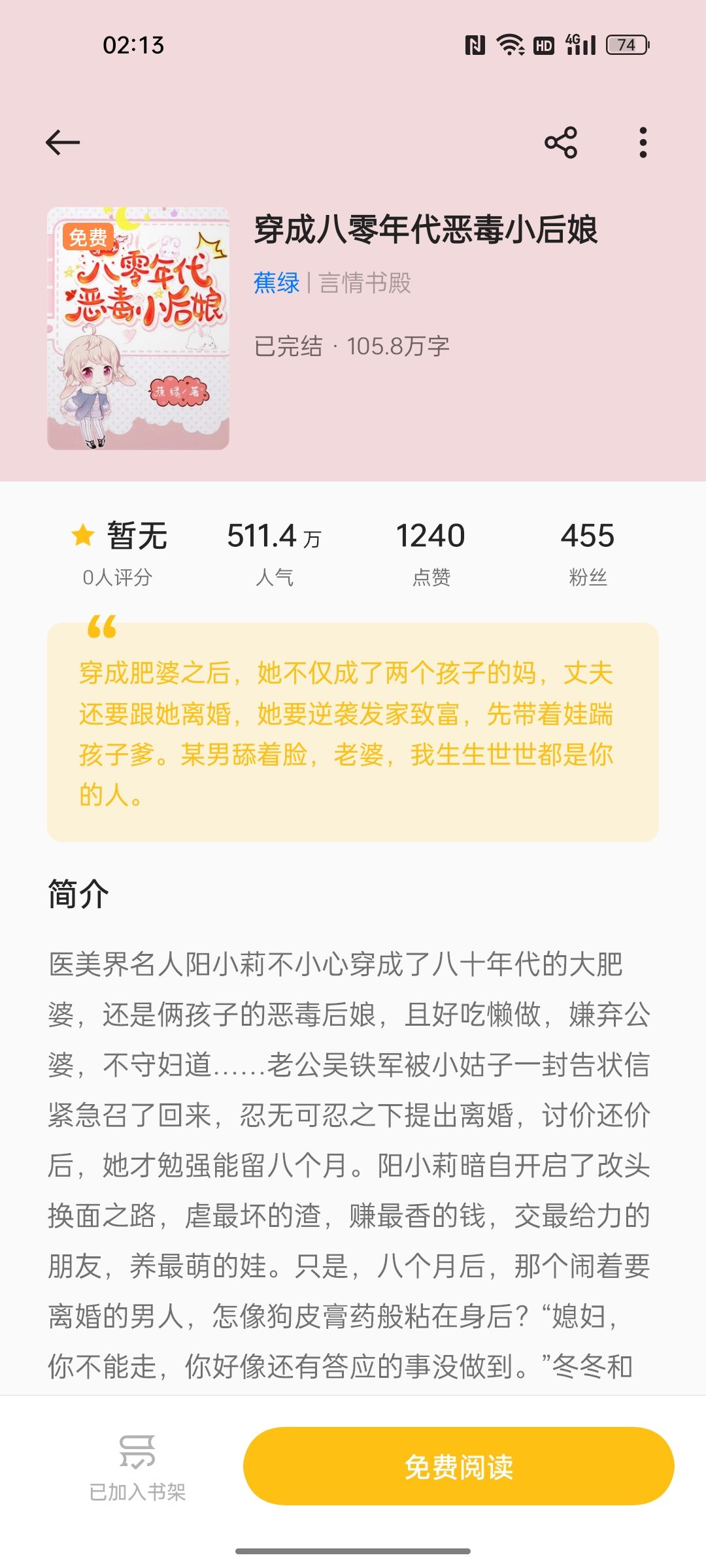Tap the 已加入书架 bookshelf button
The image size is (706, 1568).
pos(137,1466)
